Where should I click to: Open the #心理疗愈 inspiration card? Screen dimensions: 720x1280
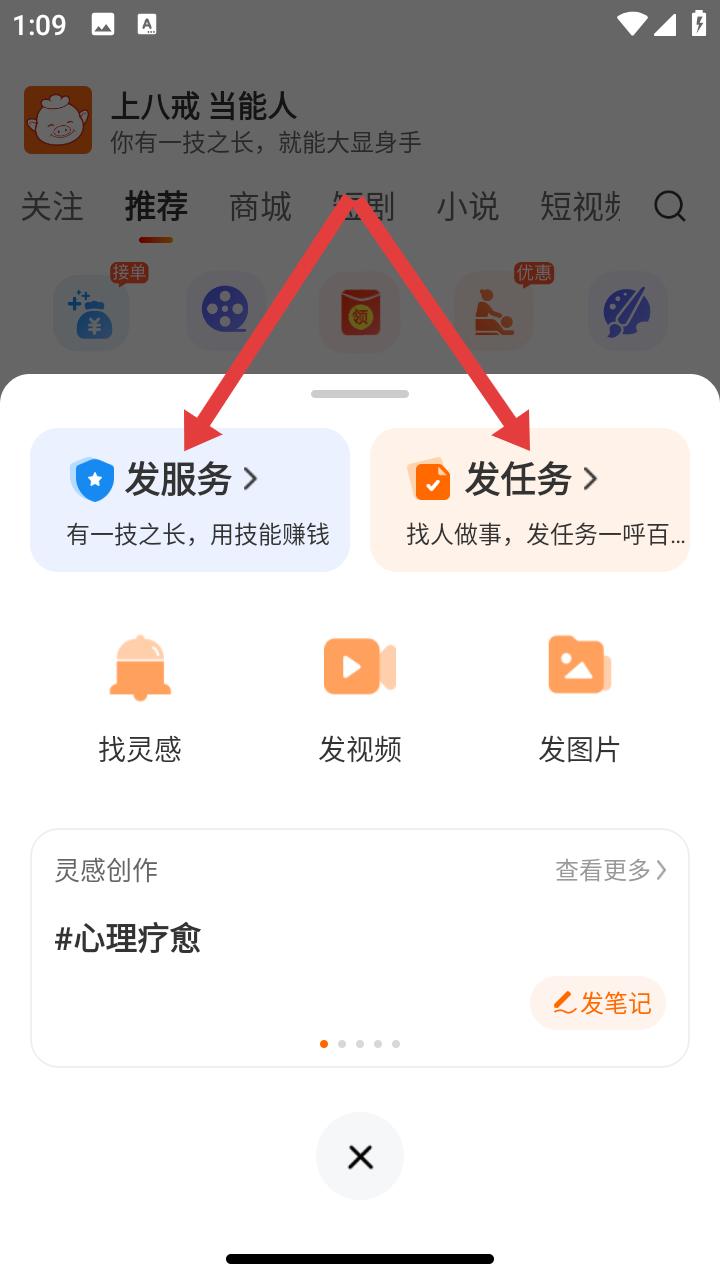pyautogui.click(x=128, y=939)
